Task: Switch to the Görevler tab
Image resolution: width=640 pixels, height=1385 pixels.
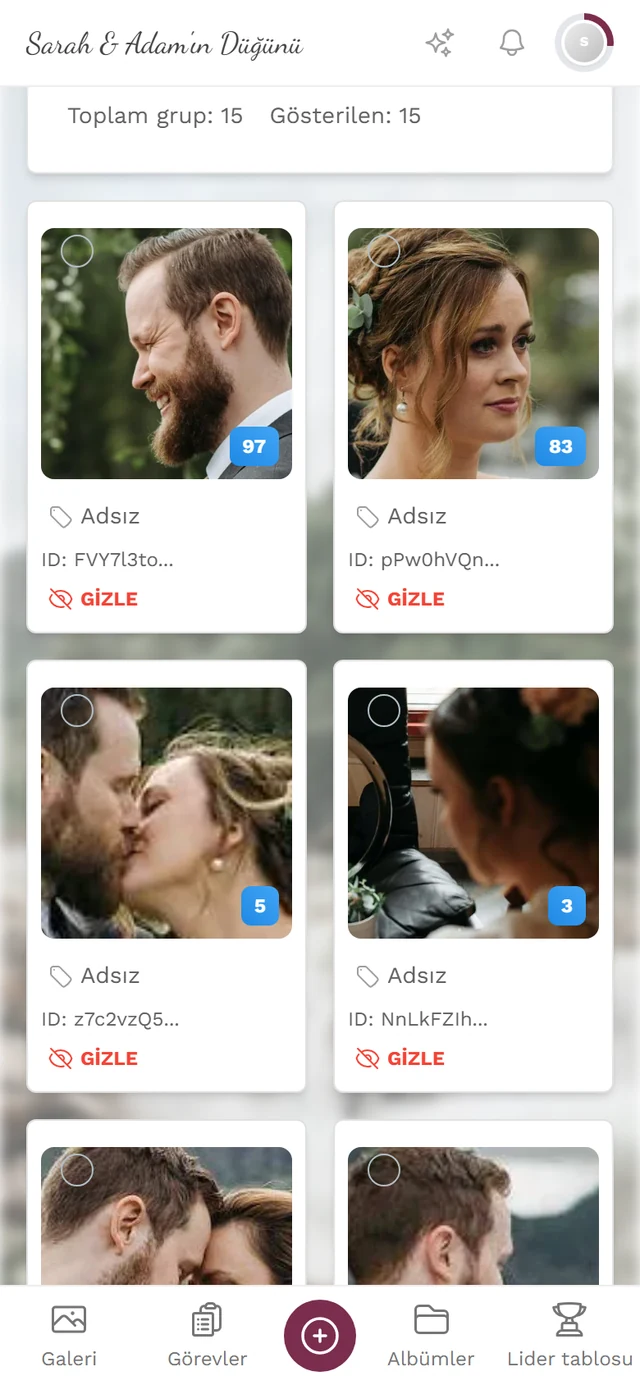Action: click(x=207, y=1335)
